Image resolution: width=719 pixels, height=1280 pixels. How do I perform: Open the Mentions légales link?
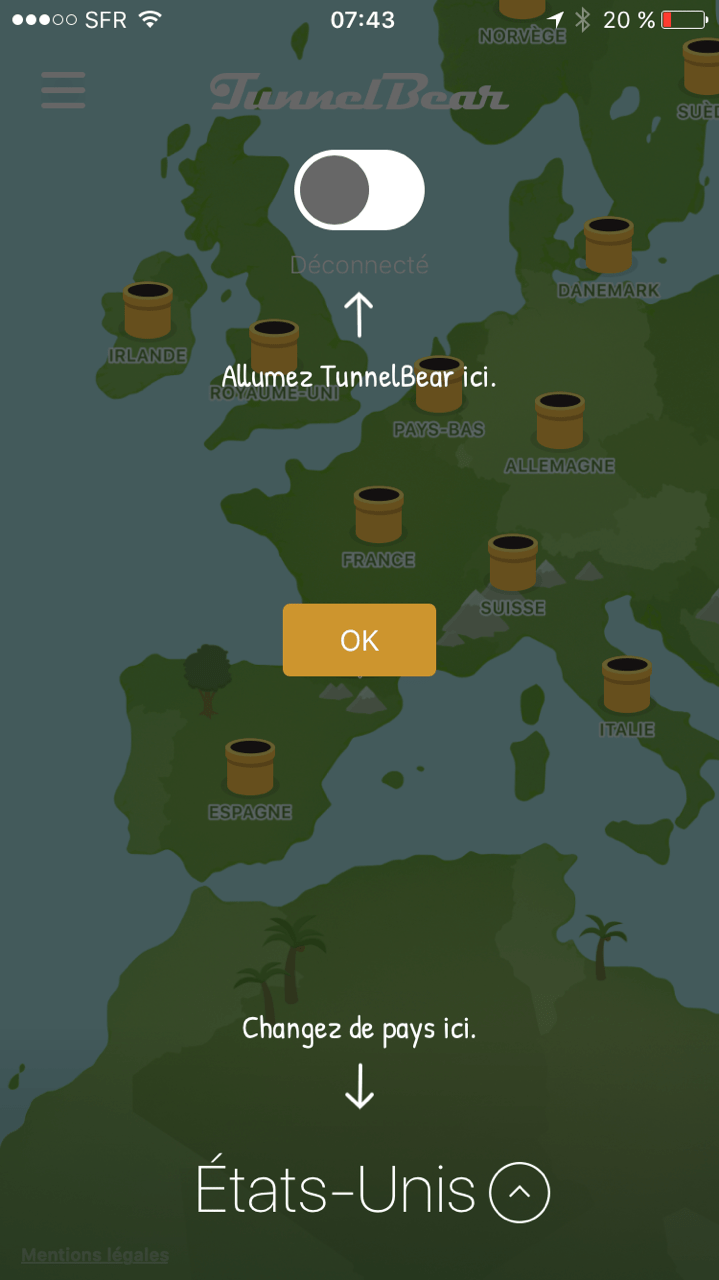pyautogui.click(x=95, y=1254)
